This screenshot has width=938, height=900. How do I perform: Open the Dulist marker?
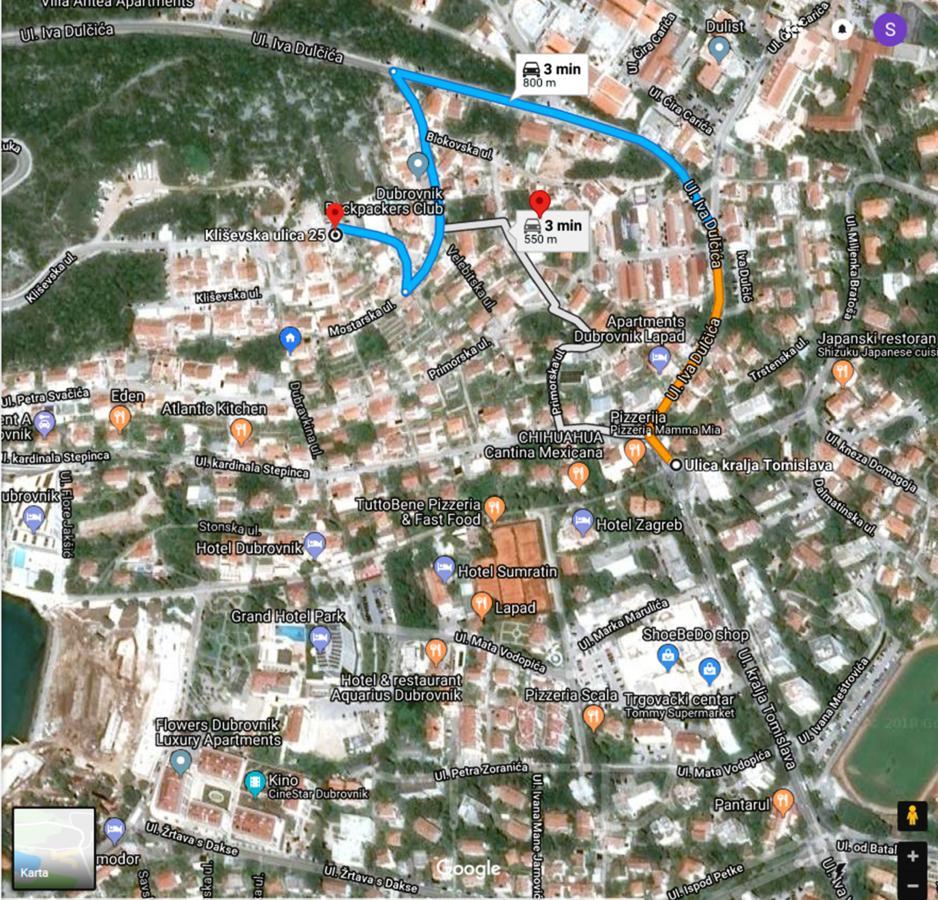point(718,48)
